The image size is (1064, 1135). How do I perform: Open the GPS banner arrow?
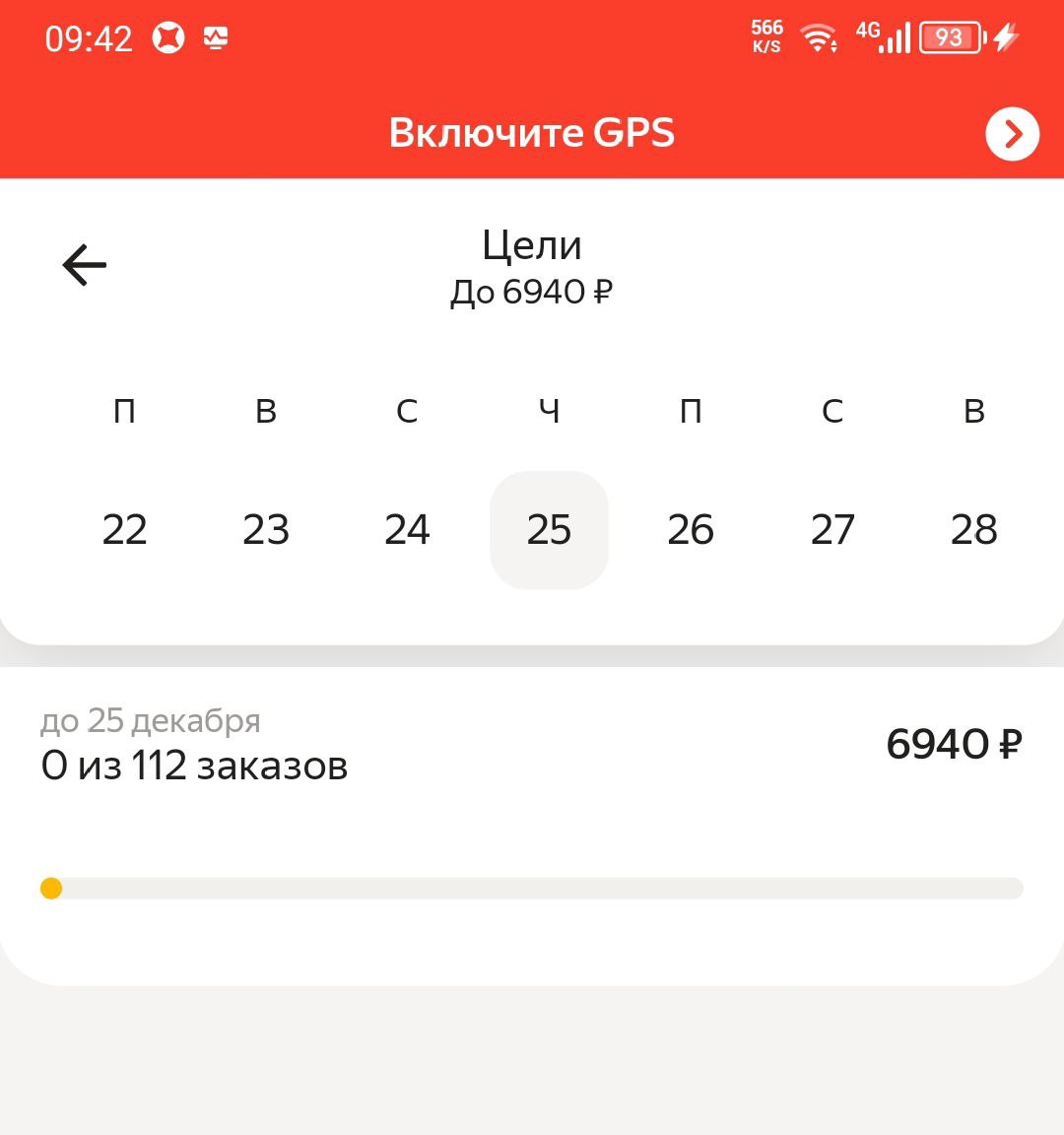tap(1012, 134)
